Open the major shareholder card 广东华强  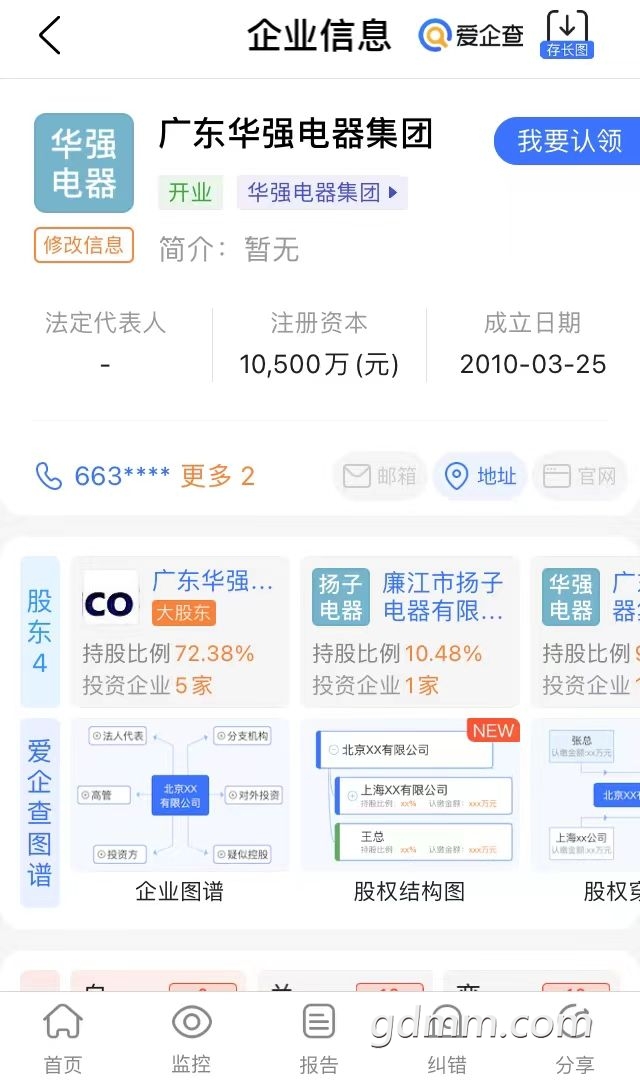[180, 632]
